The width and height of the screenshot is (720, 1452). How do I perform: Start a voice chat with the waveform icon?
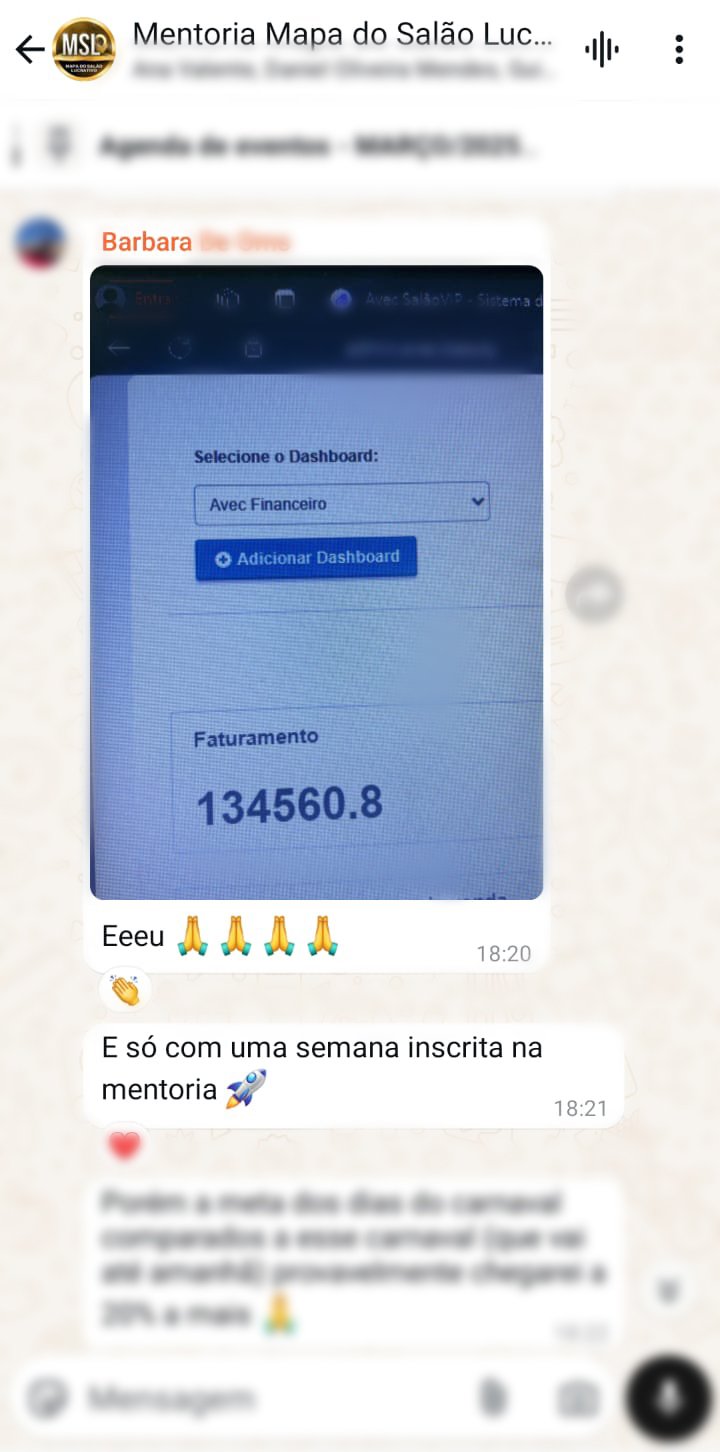[x=600, y=48]
